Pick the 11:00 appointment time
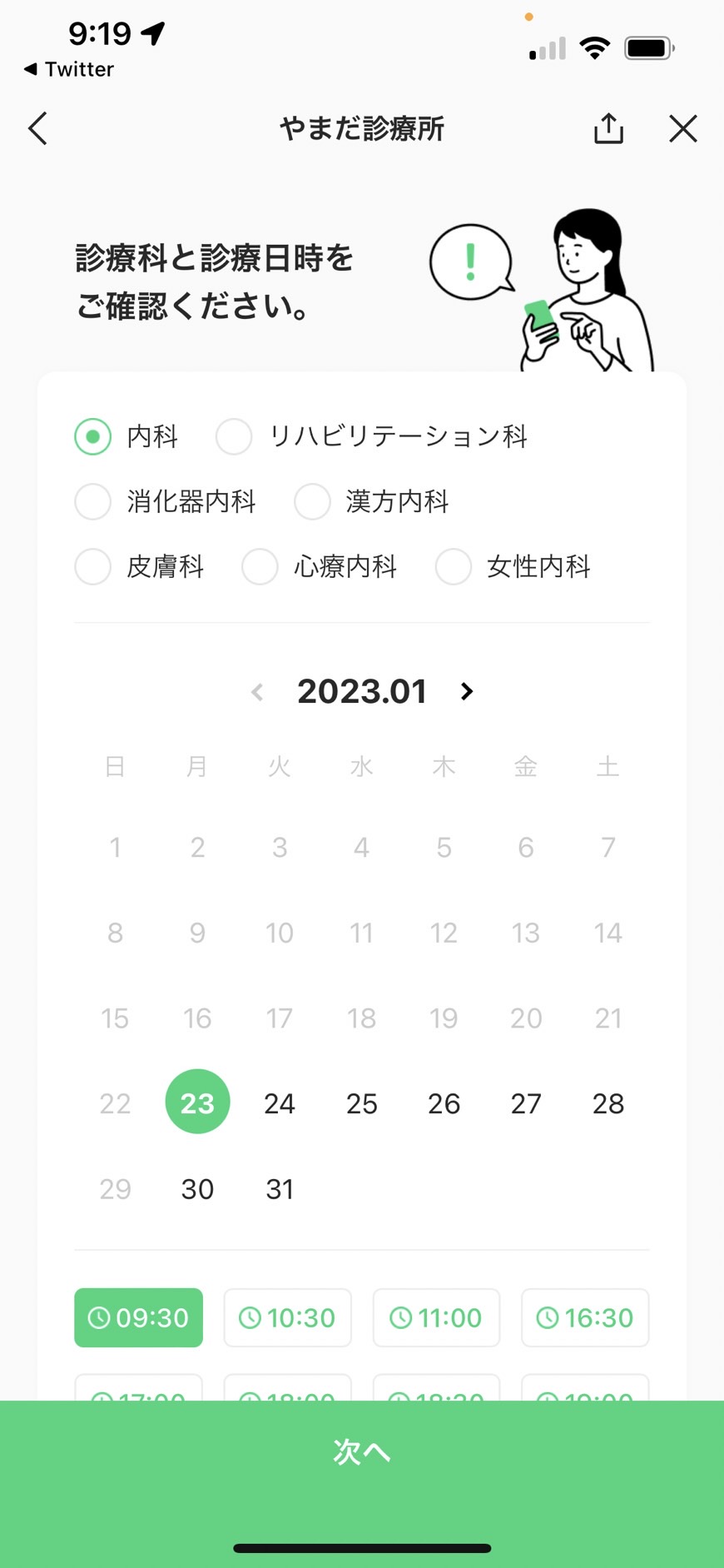Image resolution: width=724 pixels, height=1568 pixels. coord(436,1317)
